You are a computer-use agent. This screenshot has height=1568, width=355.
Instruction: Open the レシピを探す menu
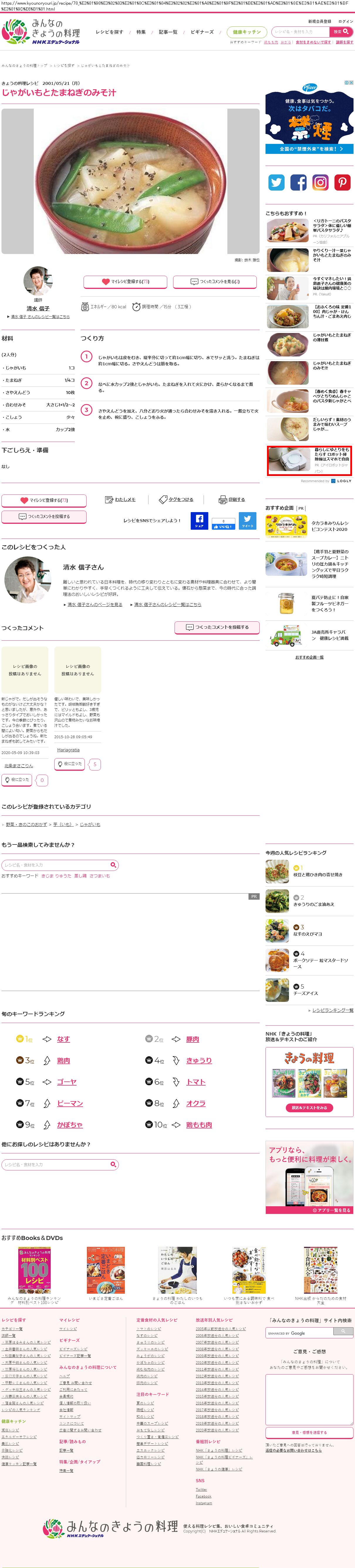tap(109, 32)
